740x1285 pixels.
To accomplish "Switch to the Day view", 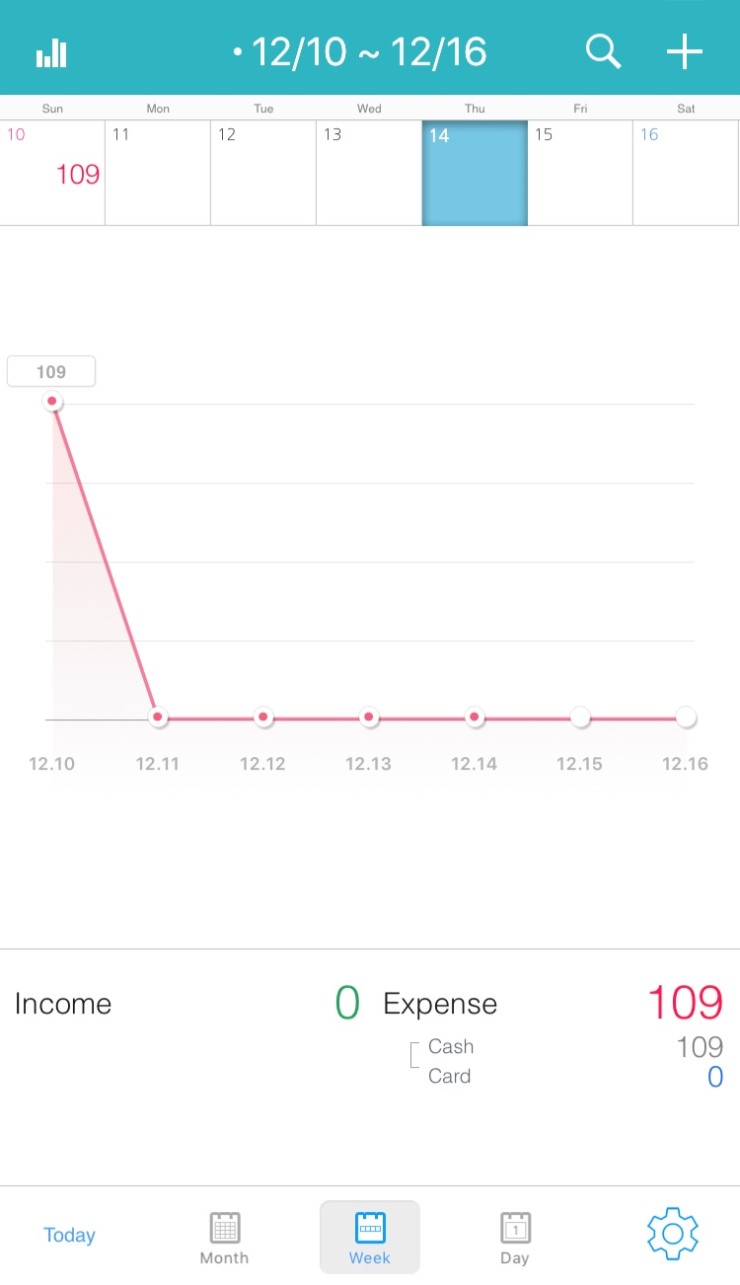I will 515,1237.
